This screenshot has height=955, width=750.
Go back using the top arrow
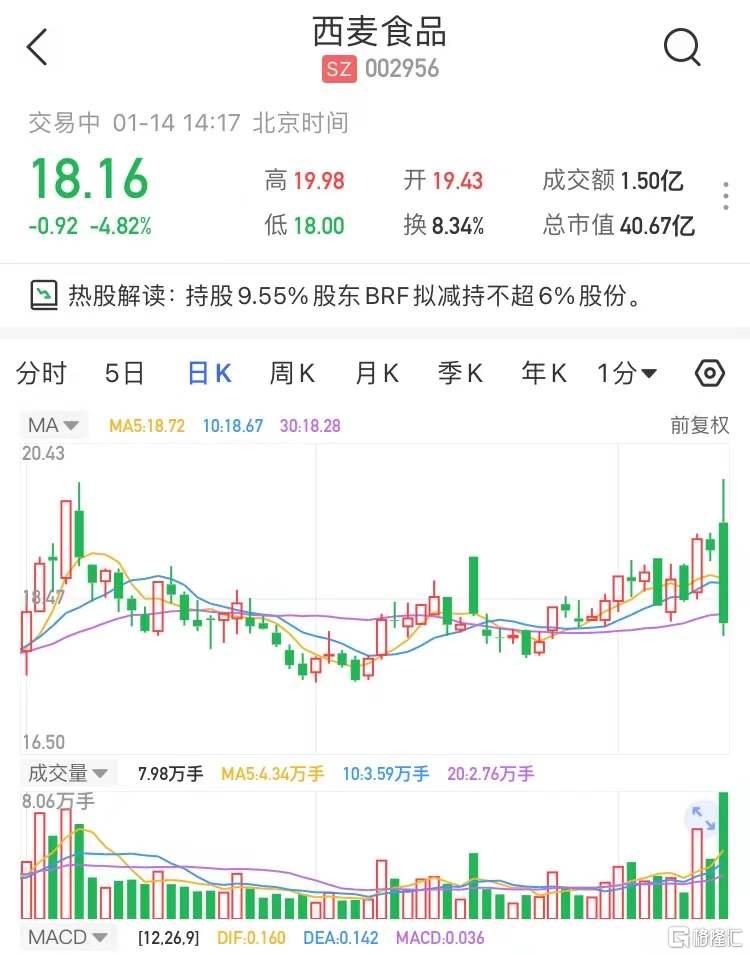[37, 47]
